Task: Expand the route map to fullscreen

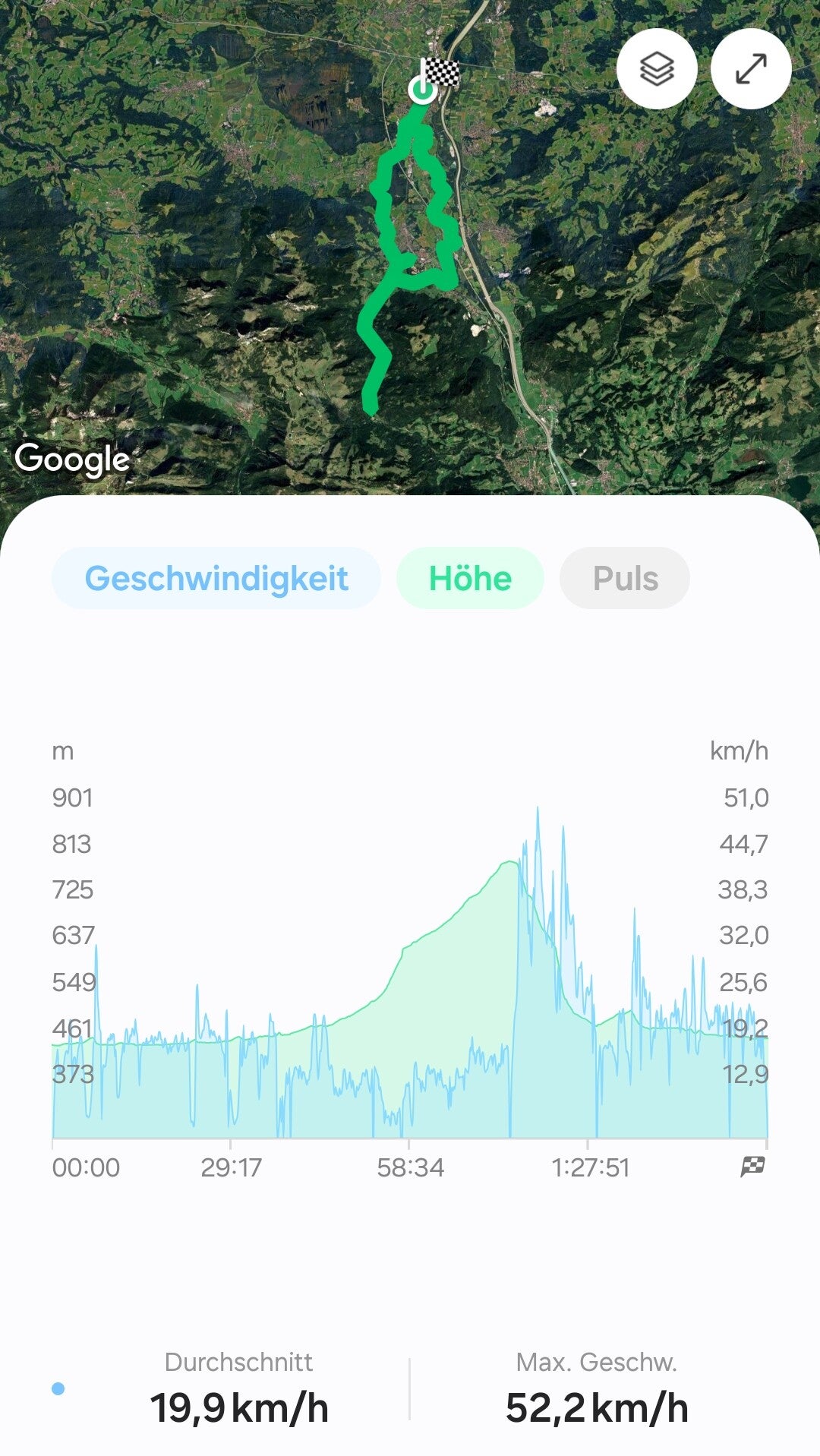Action: coord(751,69)
